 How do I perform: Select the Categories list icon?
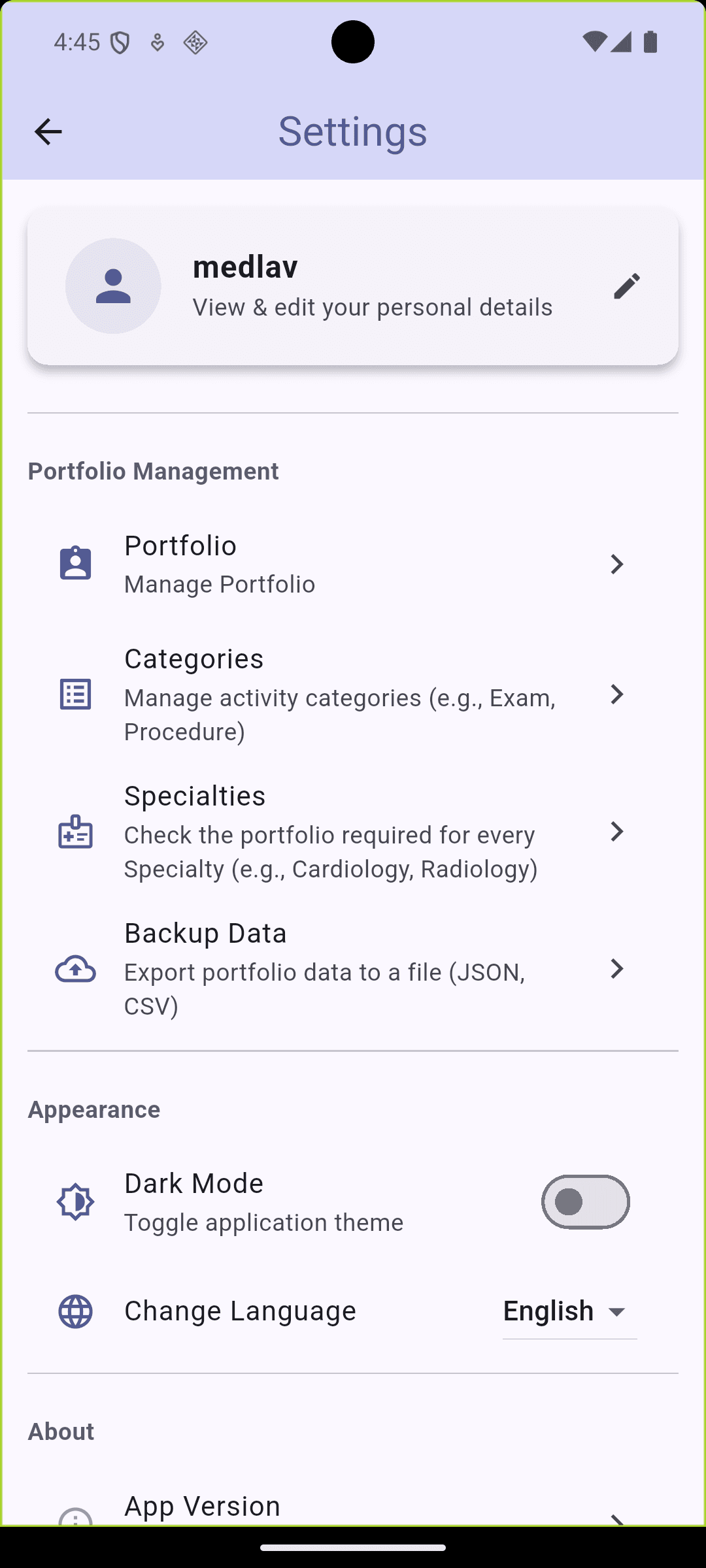[x=76, y=694]
